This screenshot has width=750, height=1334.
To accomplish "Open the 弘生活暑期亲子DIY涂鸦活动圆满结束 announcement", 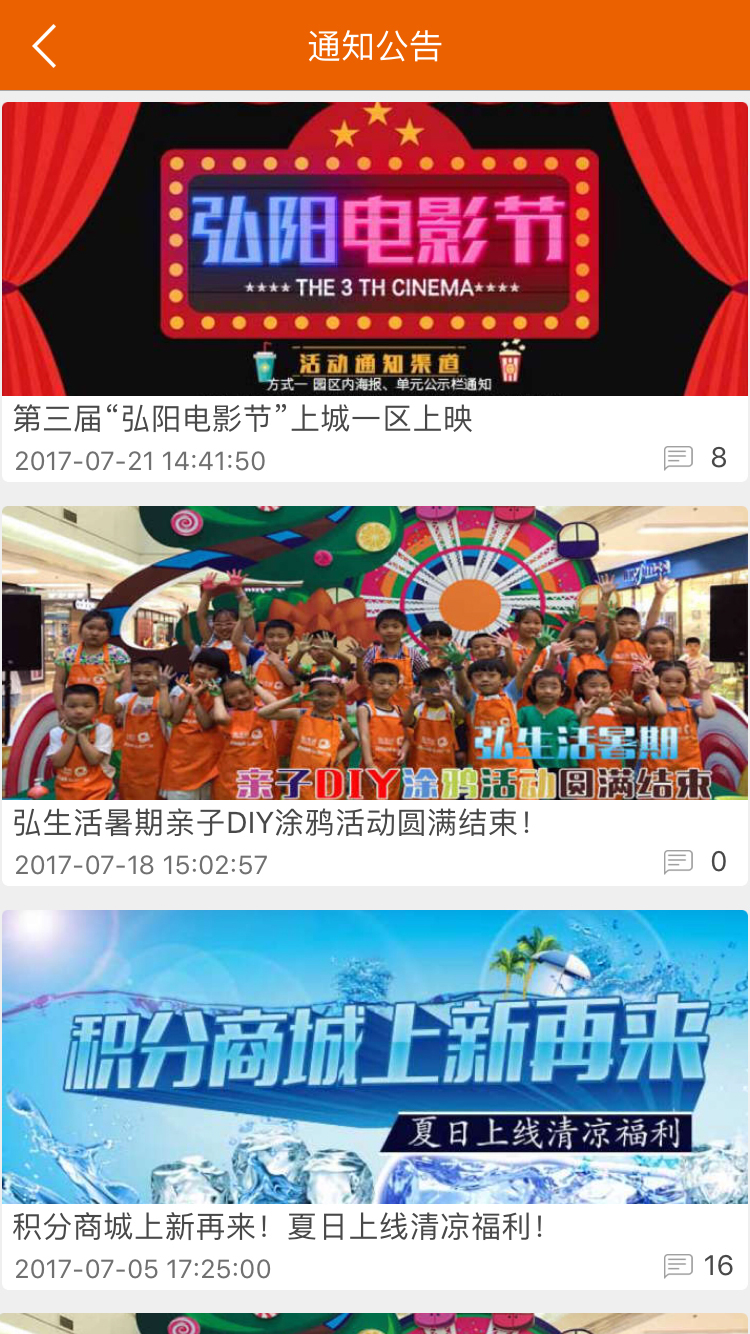I will coord(271,823).
